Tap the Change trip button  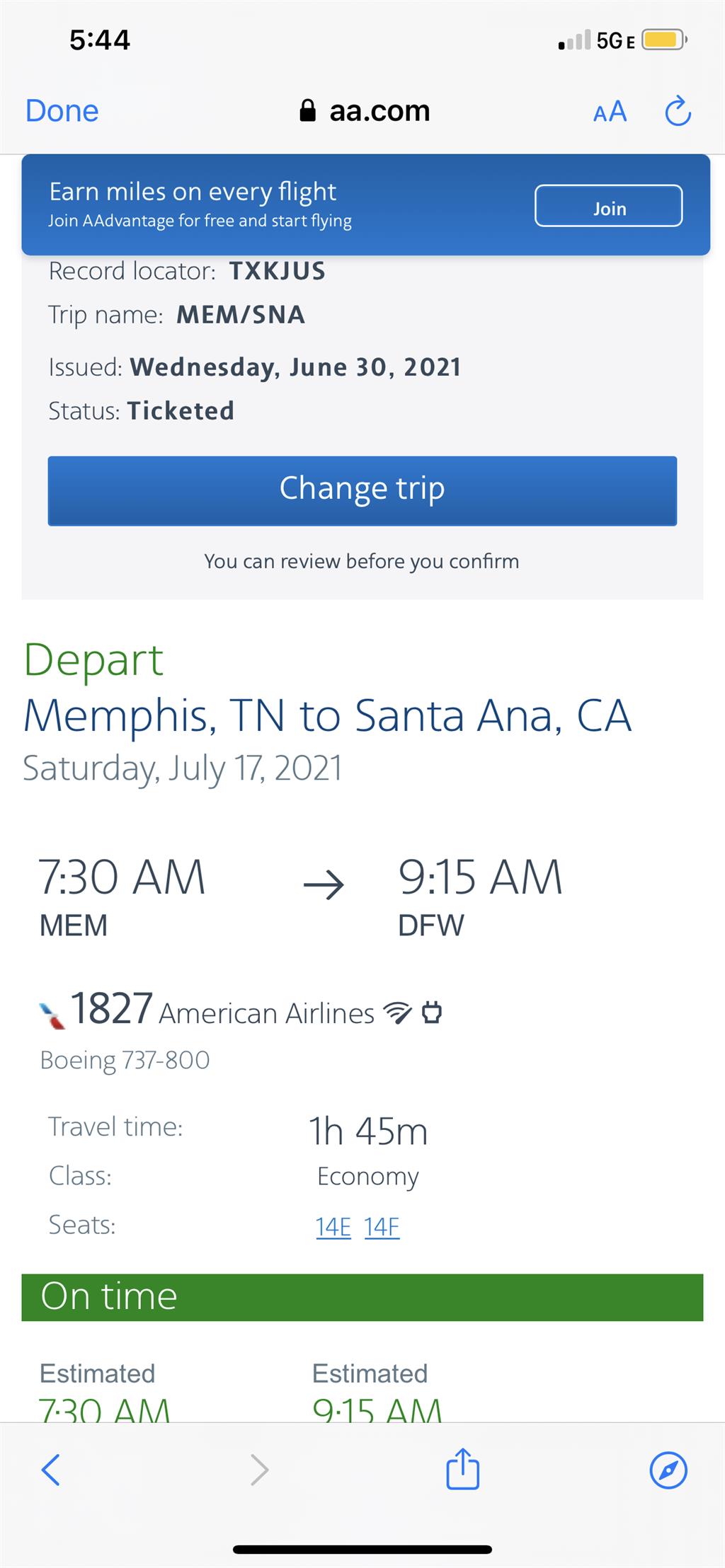point(362,491)
